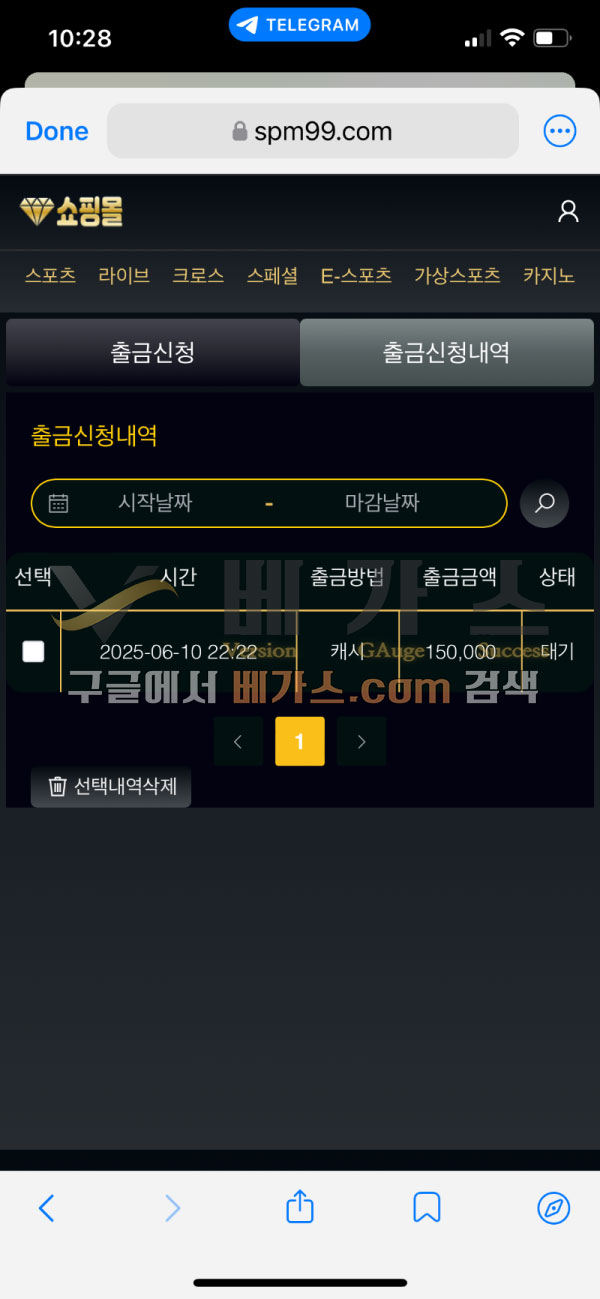Viewport: 600px width, 1299px height.
Task: Open the 카지노 section
Action: coord(549,276)
